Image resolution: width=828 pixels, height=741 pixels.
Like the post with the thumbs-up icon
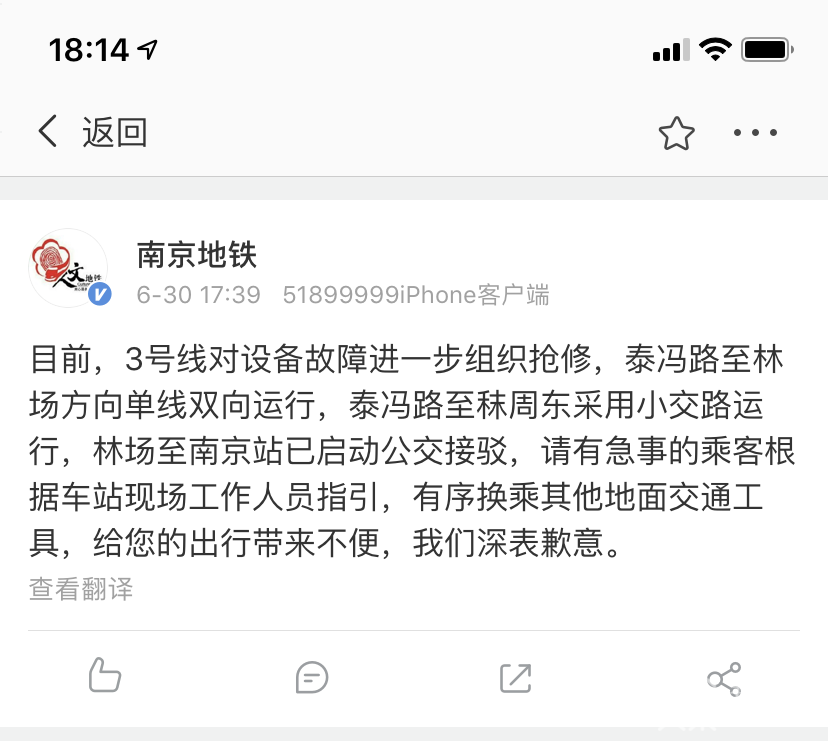104,676
